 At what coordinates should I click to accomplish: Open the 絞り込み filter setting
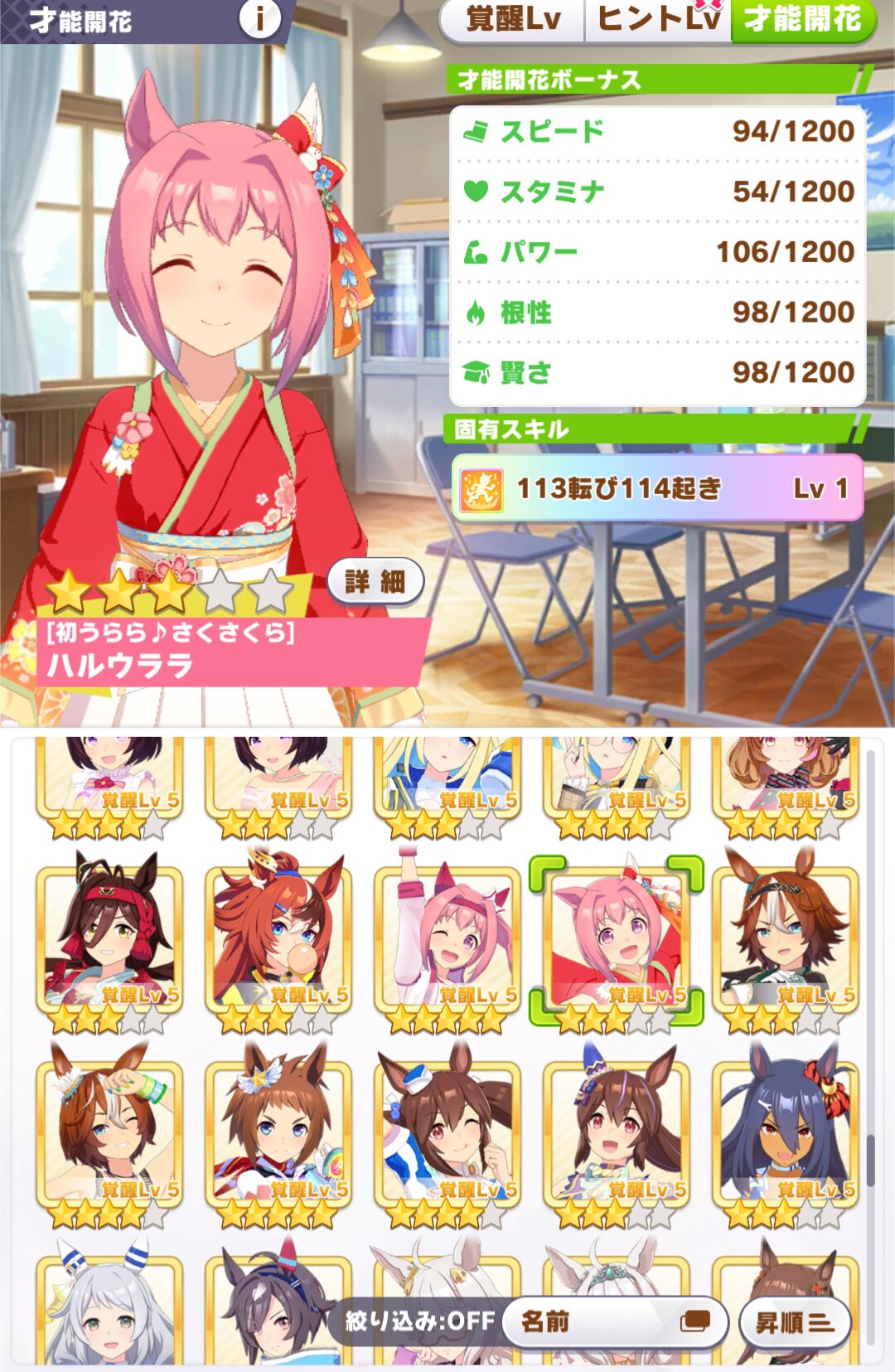pyautogui.click(x=420, y=1321)
